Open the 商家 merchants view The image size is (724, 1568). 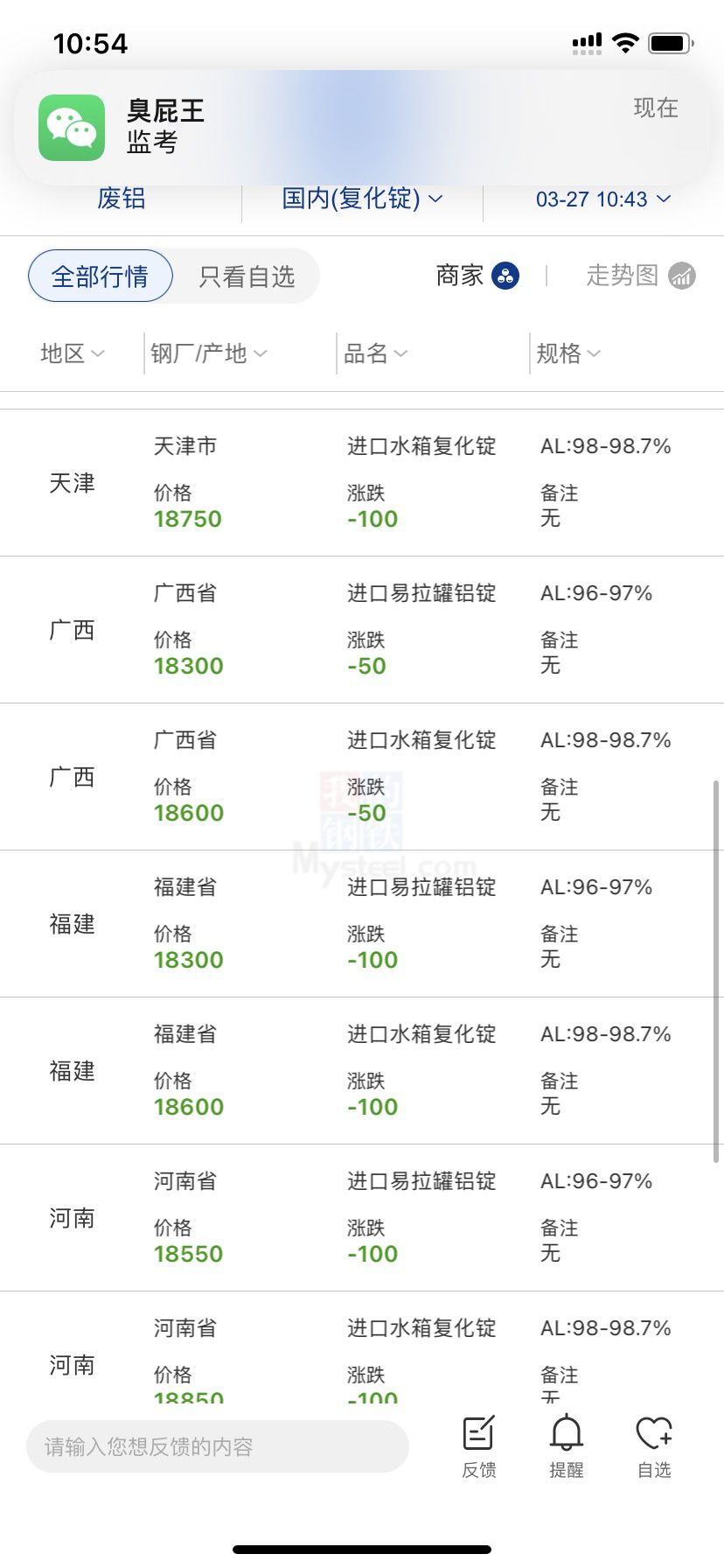477,276
